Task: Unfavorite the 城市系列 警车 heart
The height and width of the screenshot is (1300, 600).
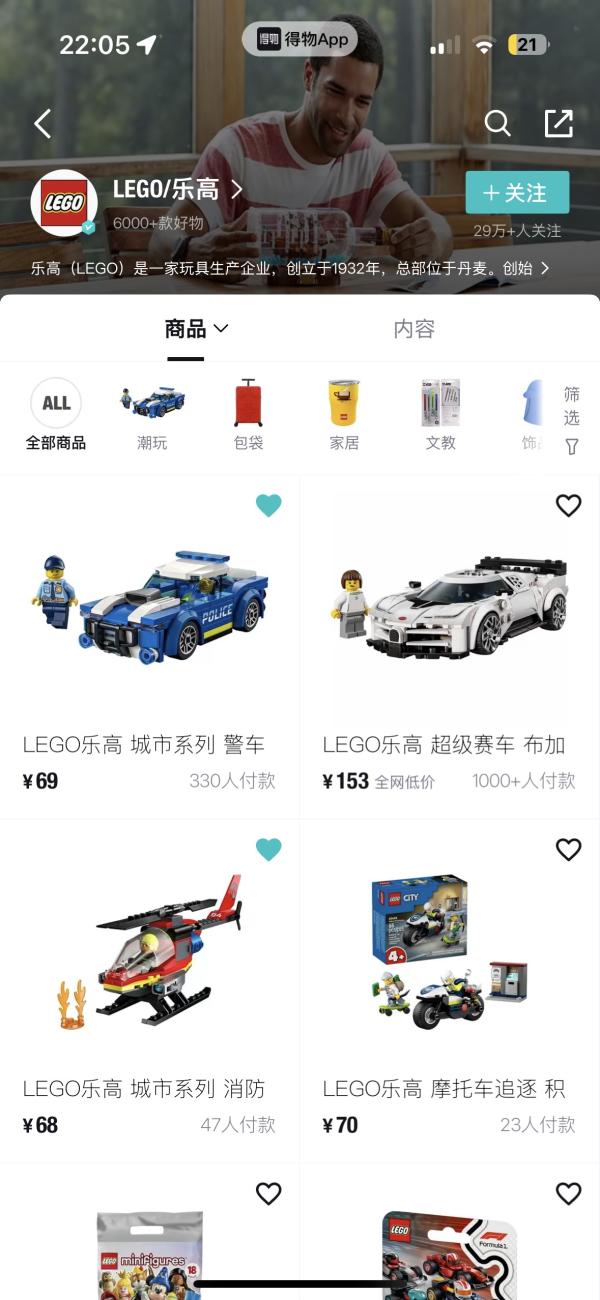Action: (268, 506)
